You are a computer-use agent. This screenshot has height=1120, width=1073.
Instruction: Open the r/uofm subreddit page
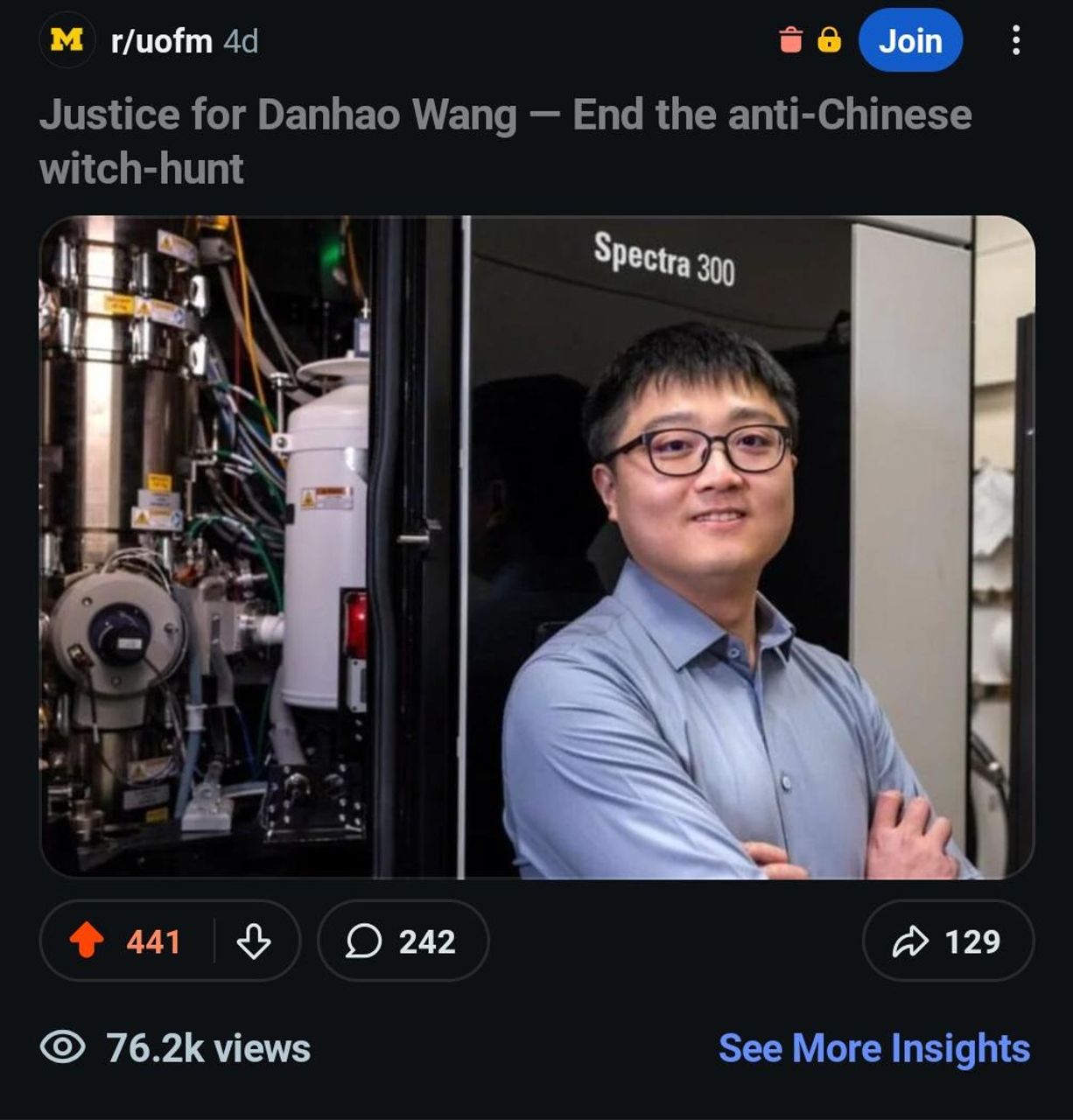[161, 41]
